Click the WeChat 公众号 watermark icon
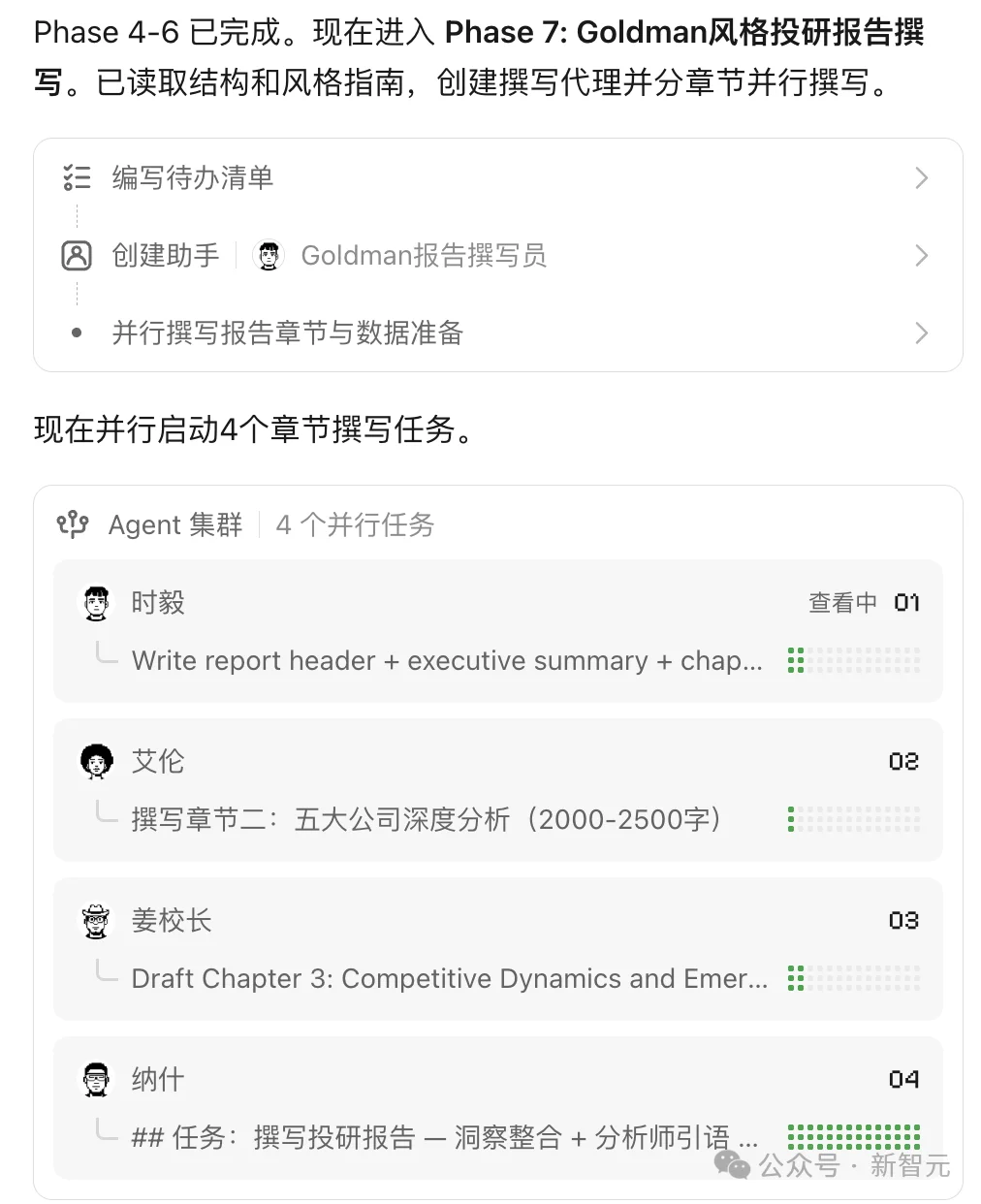 736,1168
